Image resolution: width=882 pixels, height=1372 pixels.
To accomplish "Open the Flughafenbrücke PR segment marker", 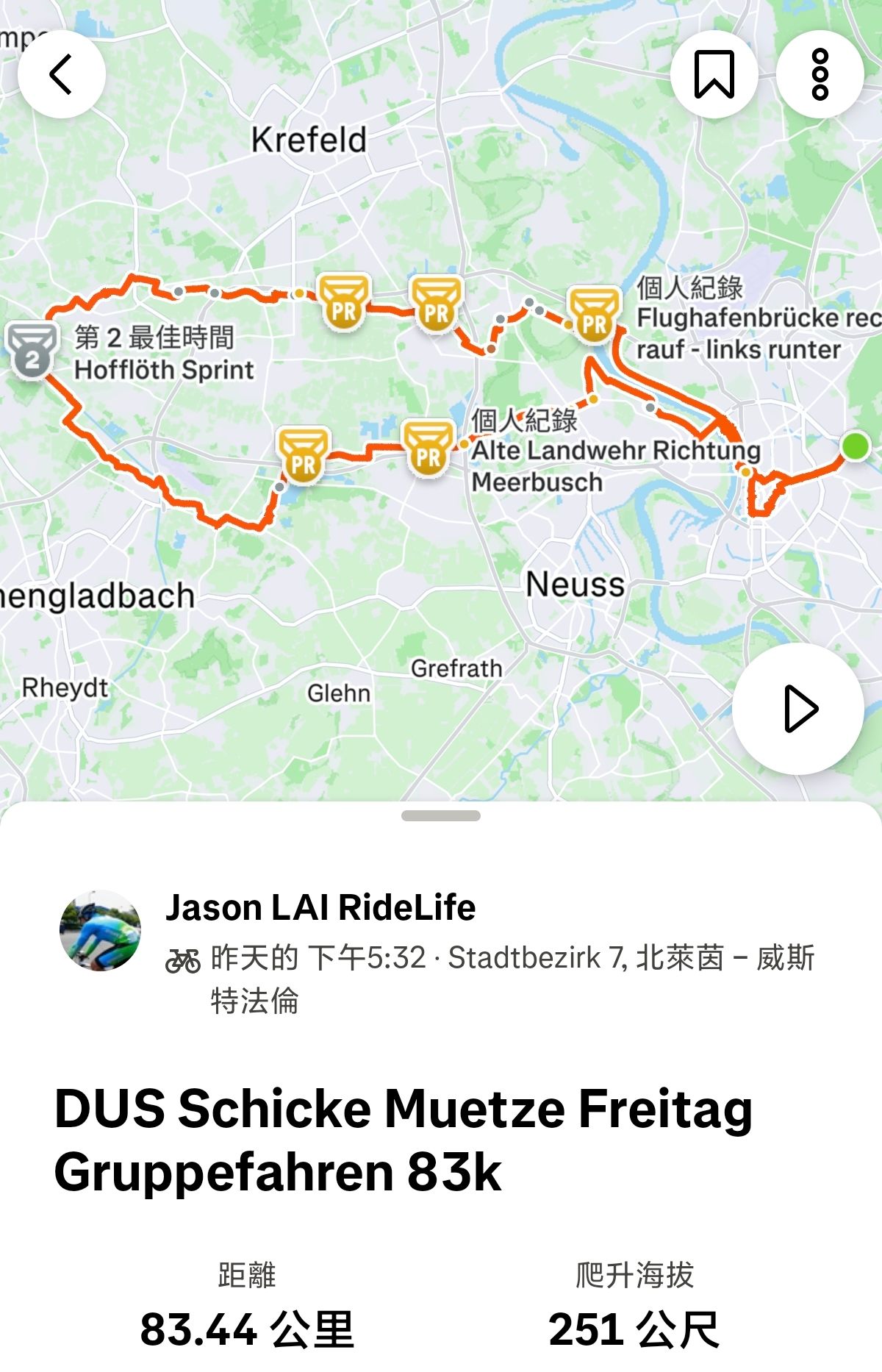I will click(x=594, y=316).
